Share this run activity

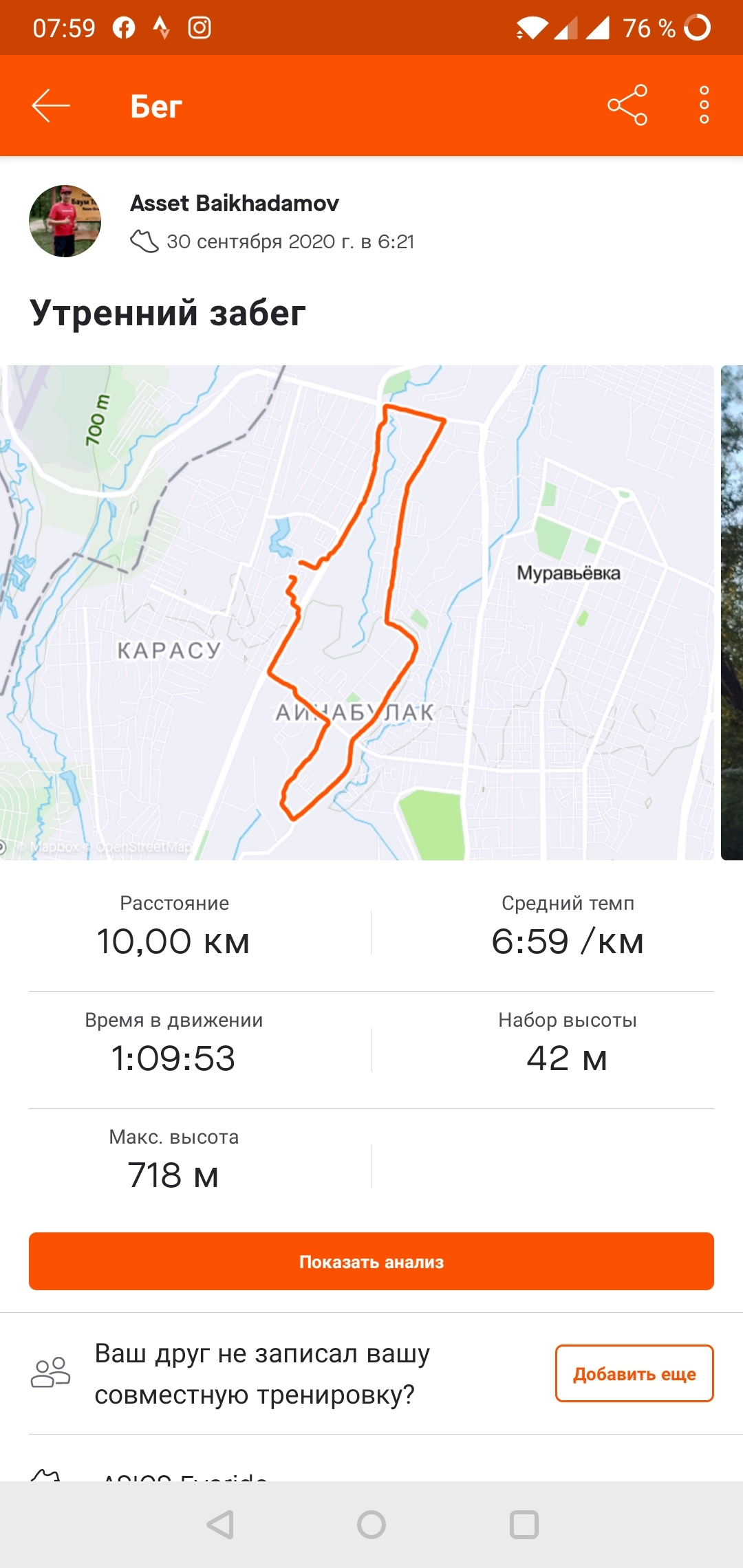pos(627,105)
